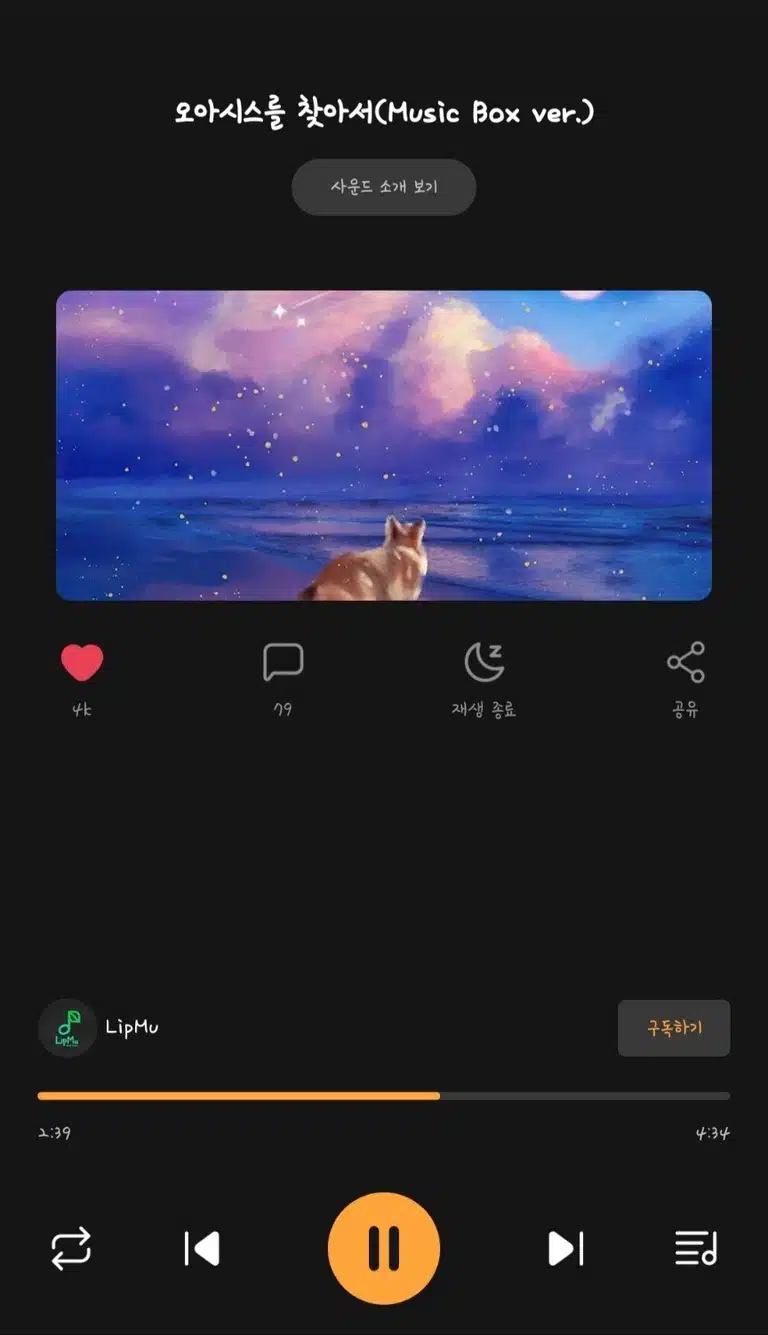Open the sound introduction button (사운드 소개 보기)
768x1335 pixels.
point(384,187)
